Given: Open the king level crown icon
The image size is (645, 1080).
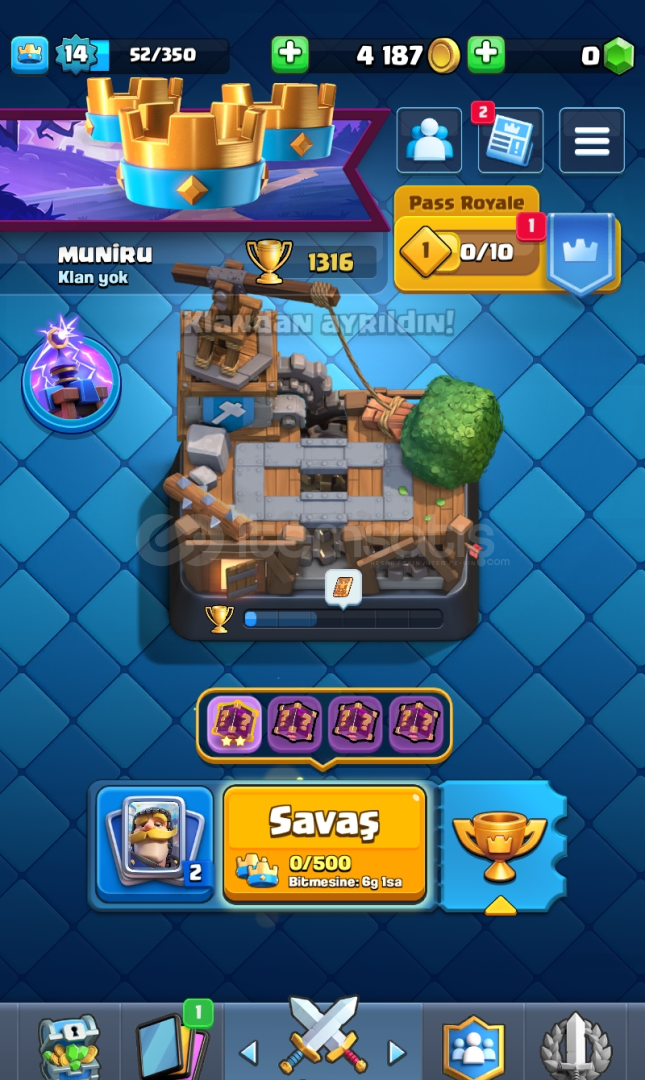Looking at the screenshot, I should click(30, 54).
